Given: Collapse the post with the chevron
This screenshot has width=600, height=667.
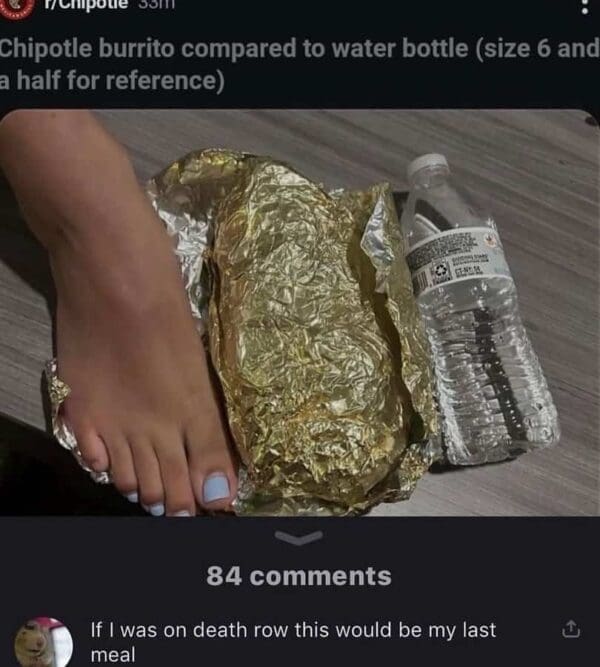Looking at the screenshot, I should click(300, 538).
